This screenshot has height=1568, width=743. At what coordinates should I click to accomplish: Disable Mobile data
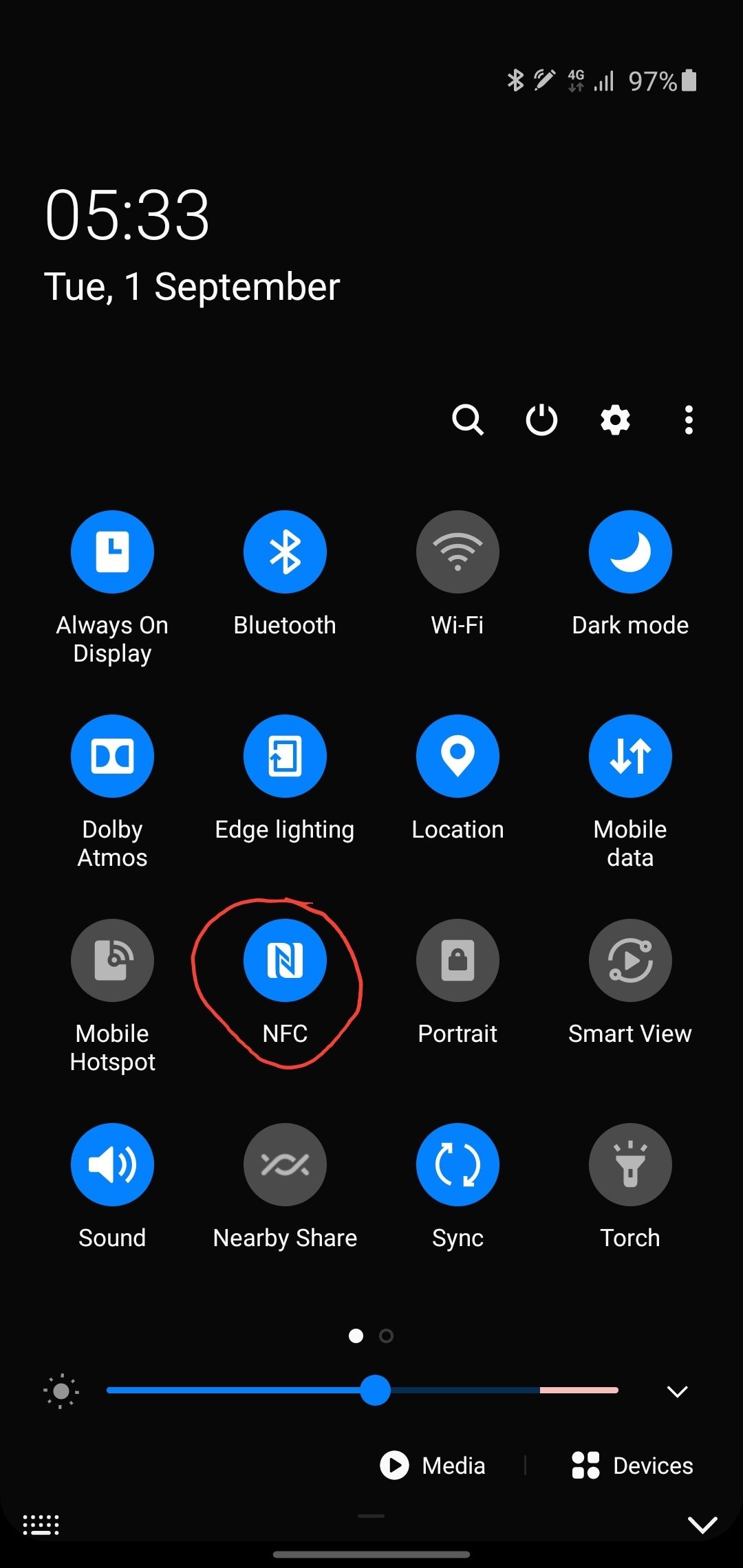(630, 756)
